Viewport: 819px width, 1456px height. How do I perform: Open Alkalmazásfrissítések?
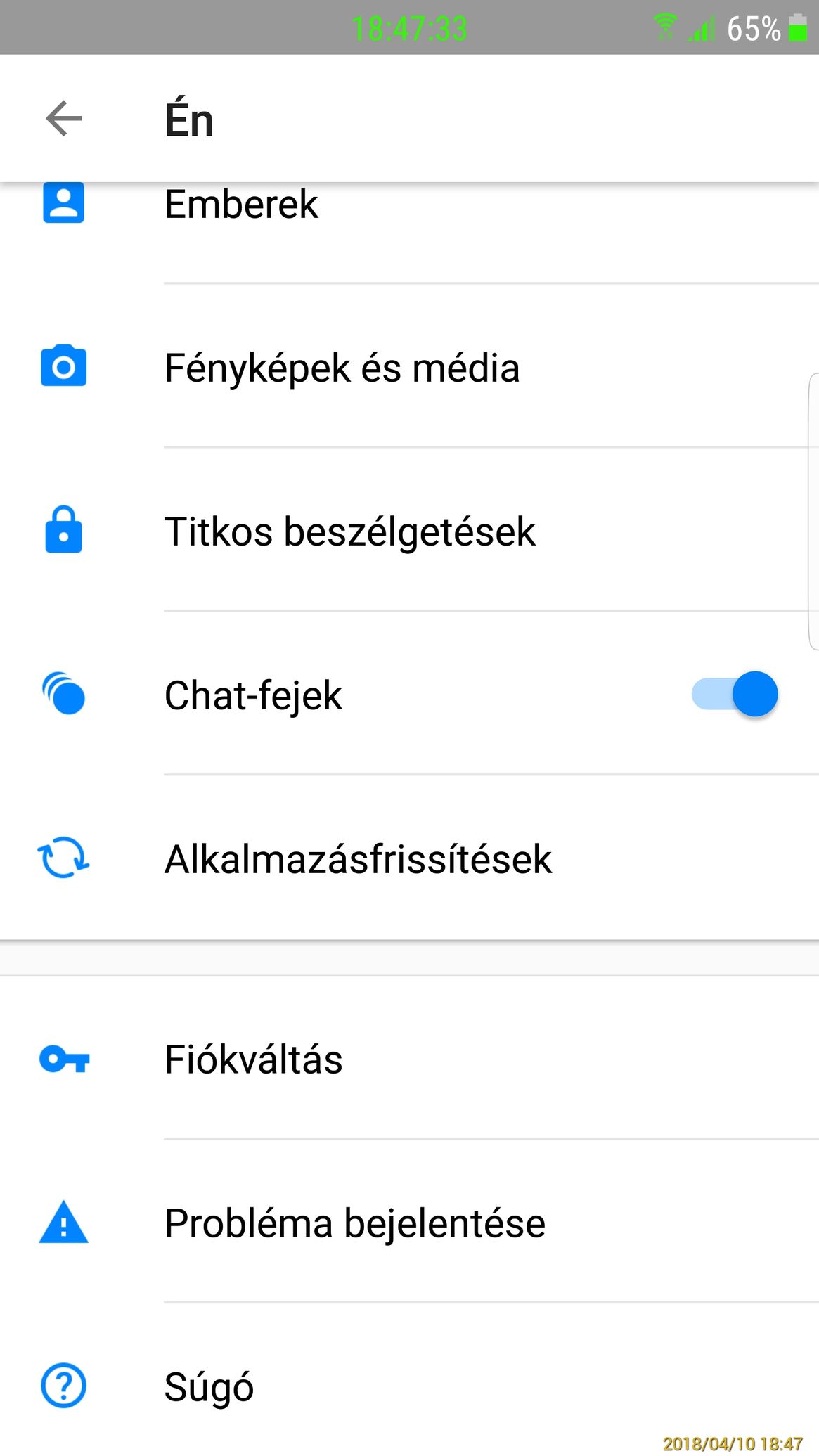(409, 858)
